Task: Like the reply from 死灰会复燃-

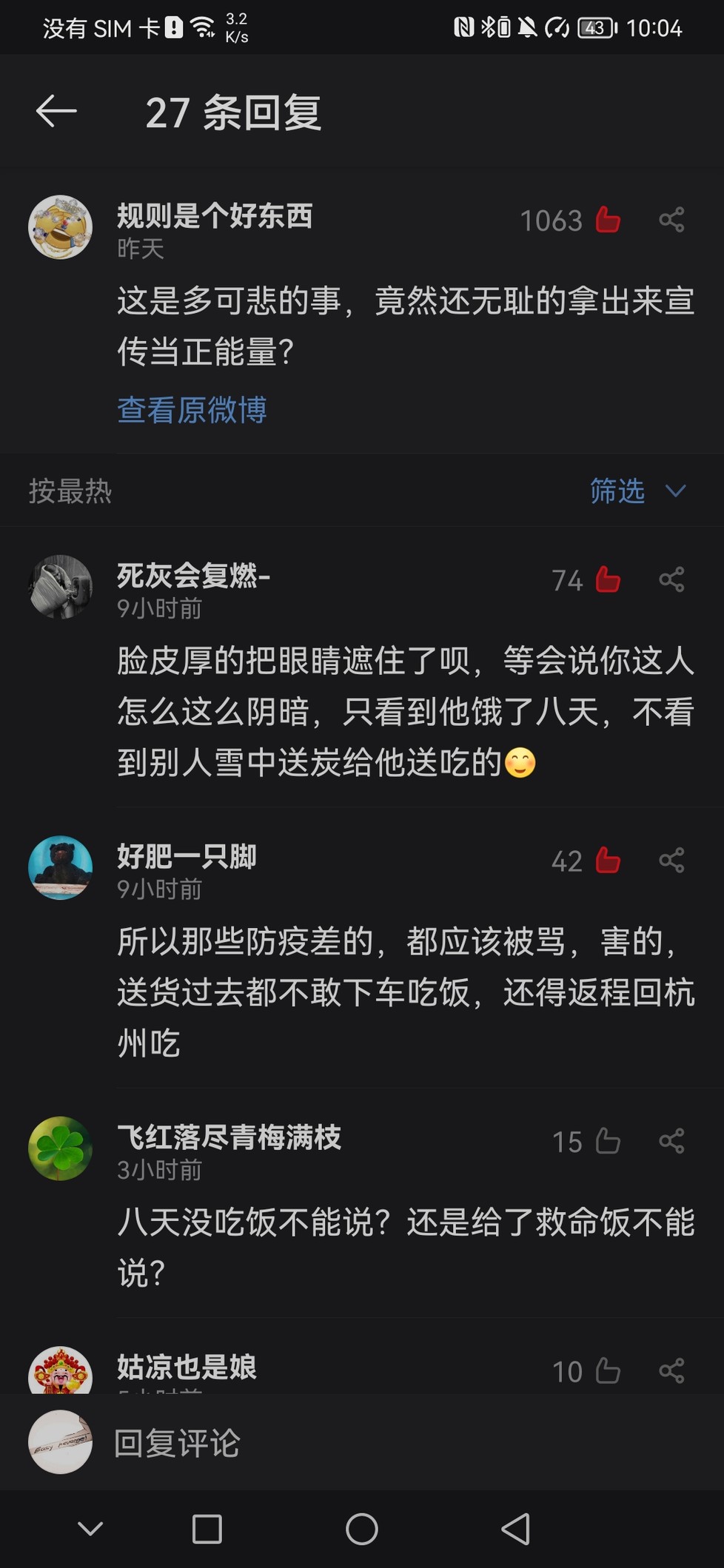Action: pyautogui.click(x=608, y=579)
